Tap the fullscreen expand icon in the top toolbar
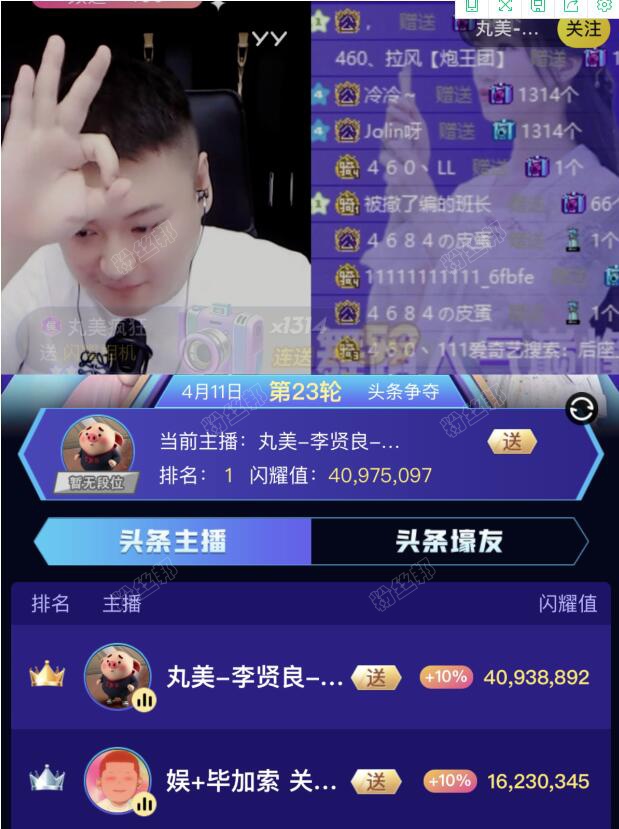This screenshot has width=619, height=829. click(505, 5)
